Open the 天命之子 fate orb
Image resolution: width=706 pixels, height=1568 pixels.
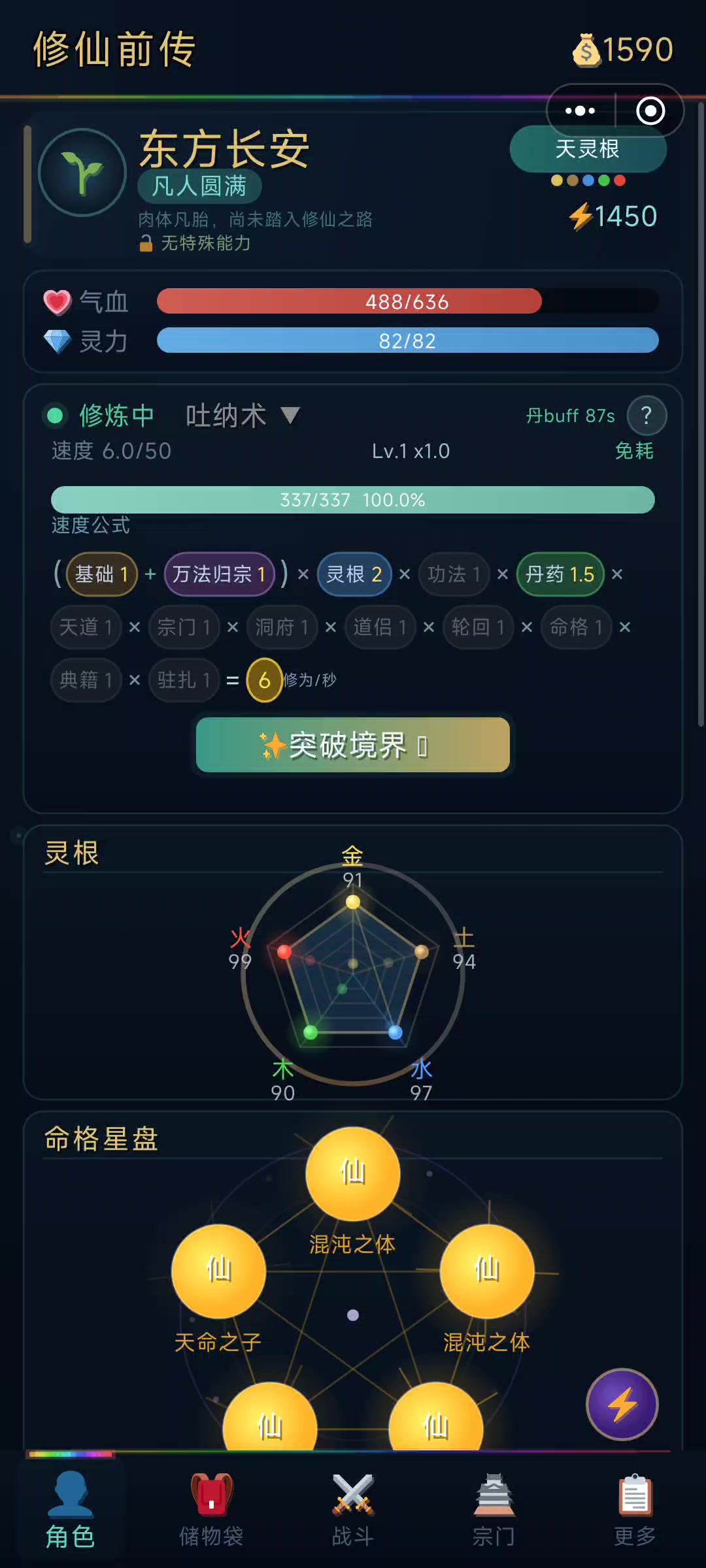(x=218, y=1271)
